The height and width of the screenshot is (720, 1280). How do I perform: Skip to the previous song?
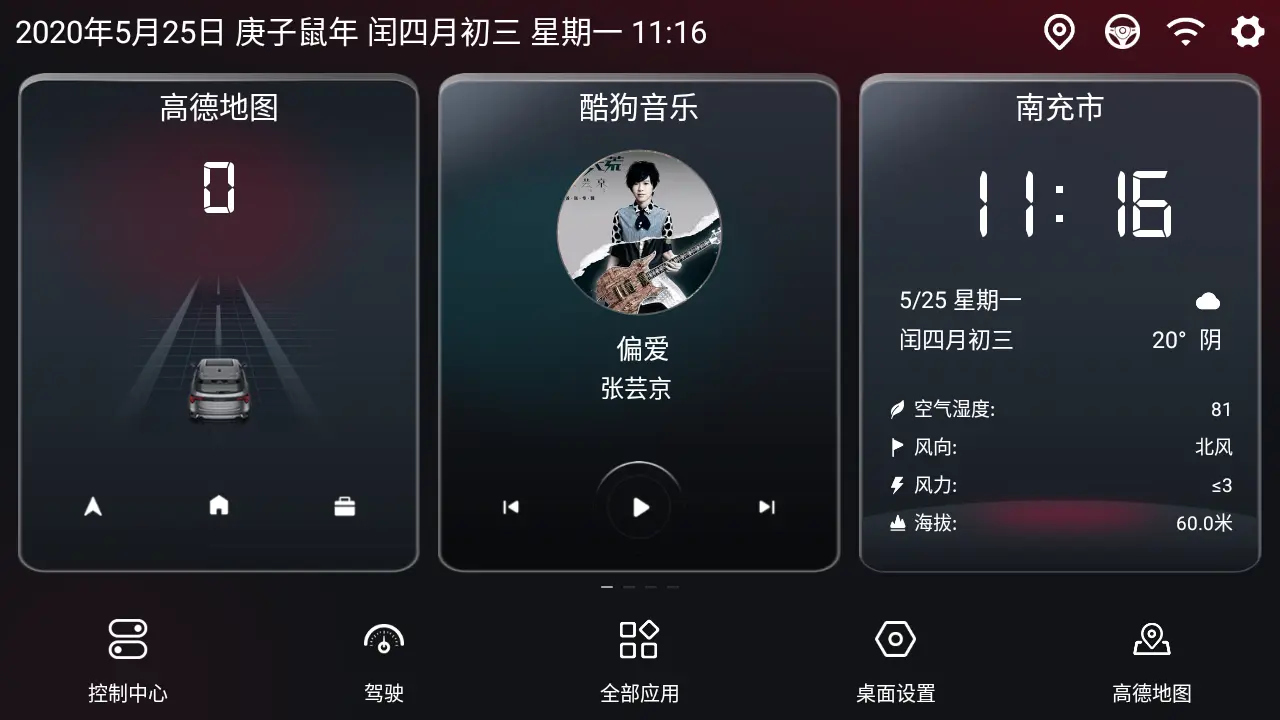(x=511, y=507)
